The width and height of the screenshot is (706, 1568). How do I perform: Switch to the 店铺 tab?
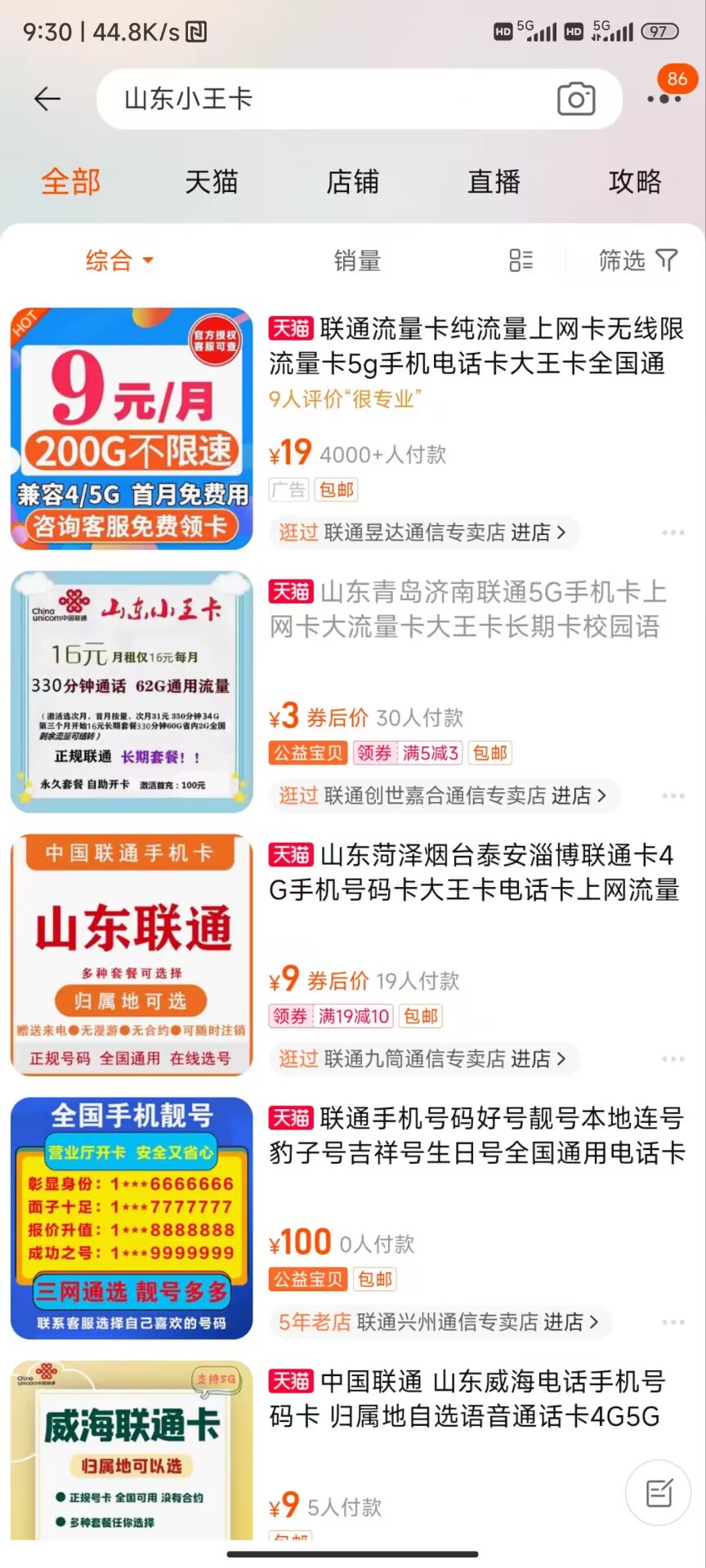pyautogui.click(x=353, y=181)
